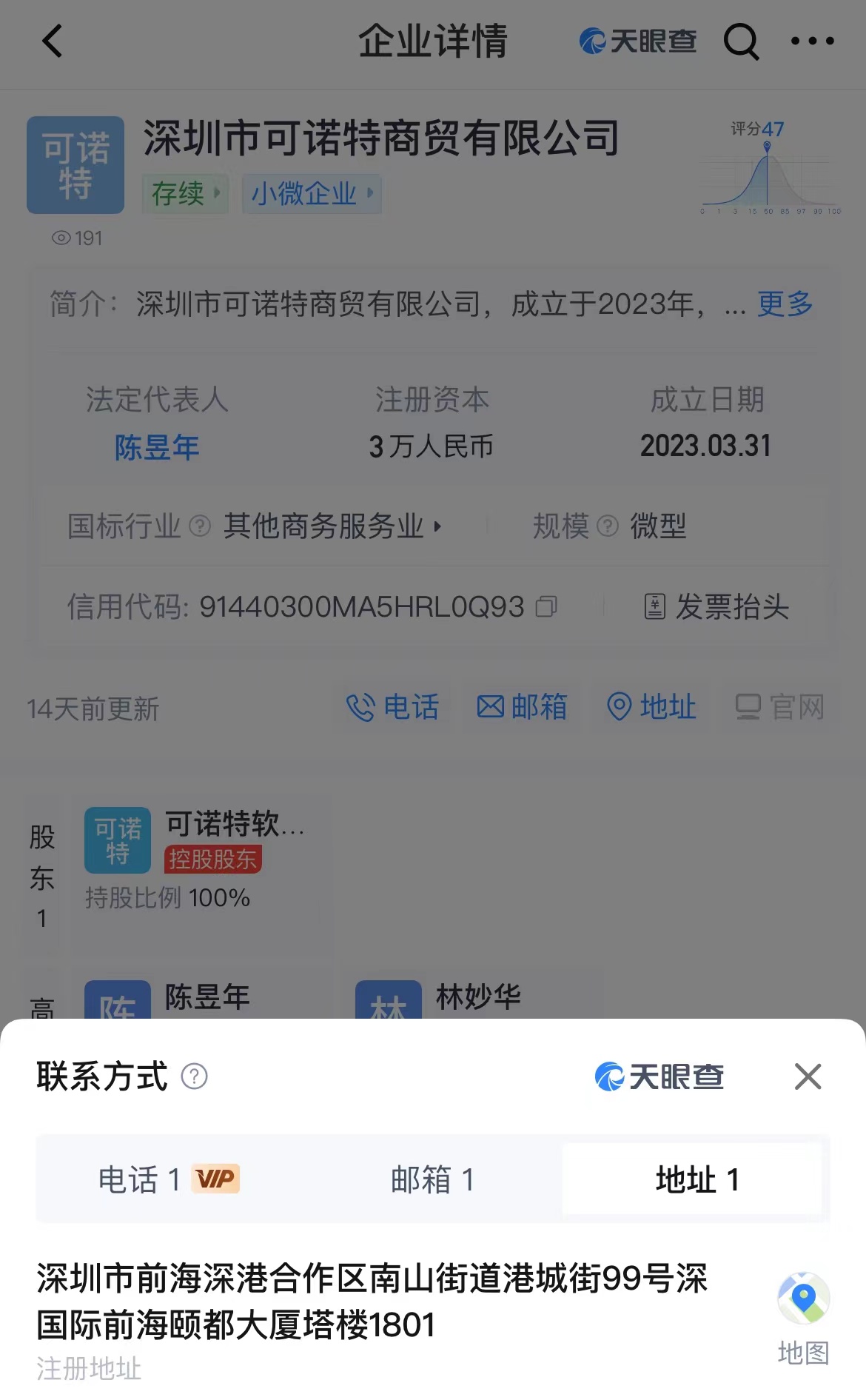Open 其他商务服务业 industry details
The height and width of the screenshot is (1400, 866).
331,526
